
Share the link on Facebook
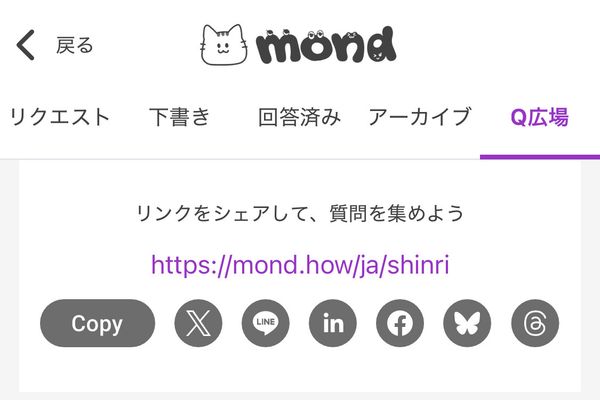coord(400,323)
